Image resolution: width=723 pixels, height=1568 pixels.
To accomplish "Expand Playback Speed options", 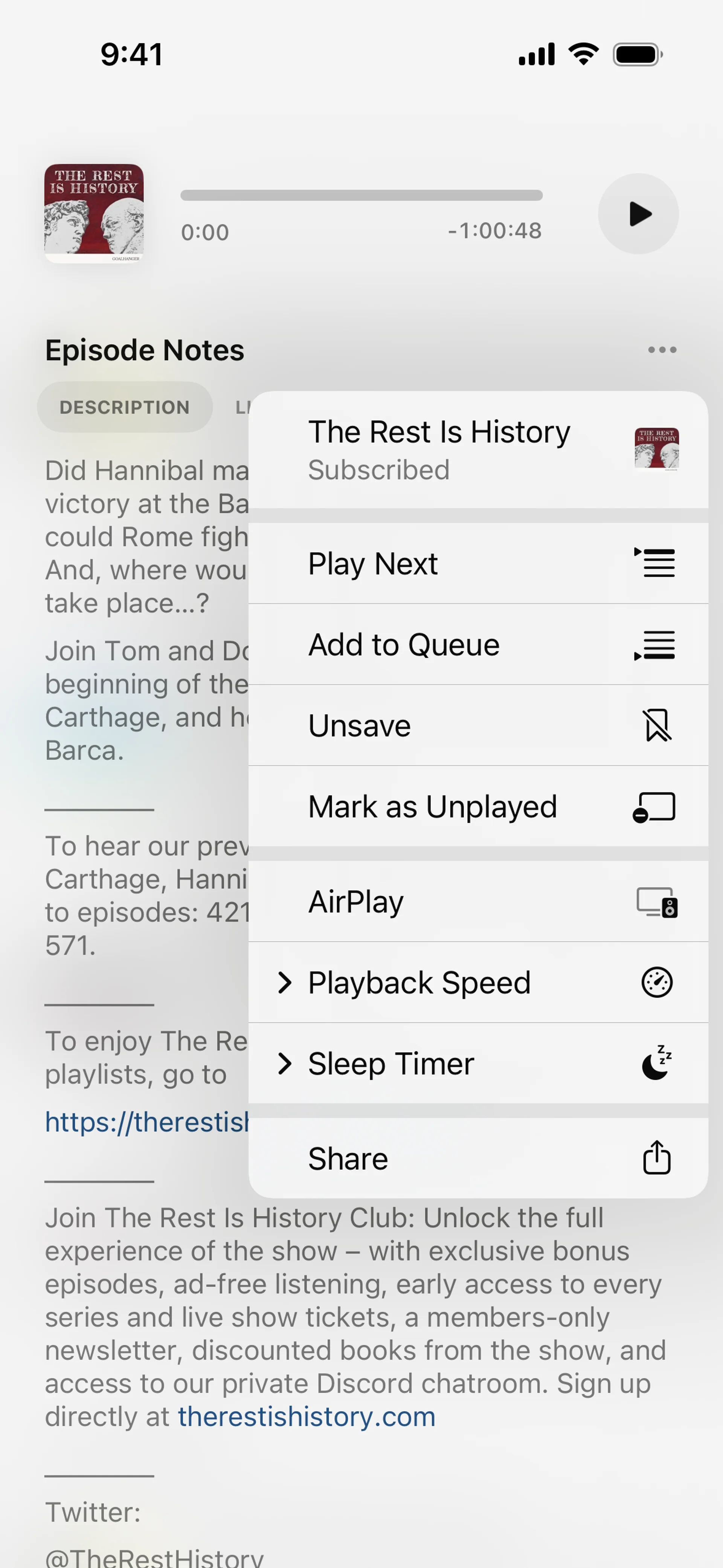I will 478,982.
